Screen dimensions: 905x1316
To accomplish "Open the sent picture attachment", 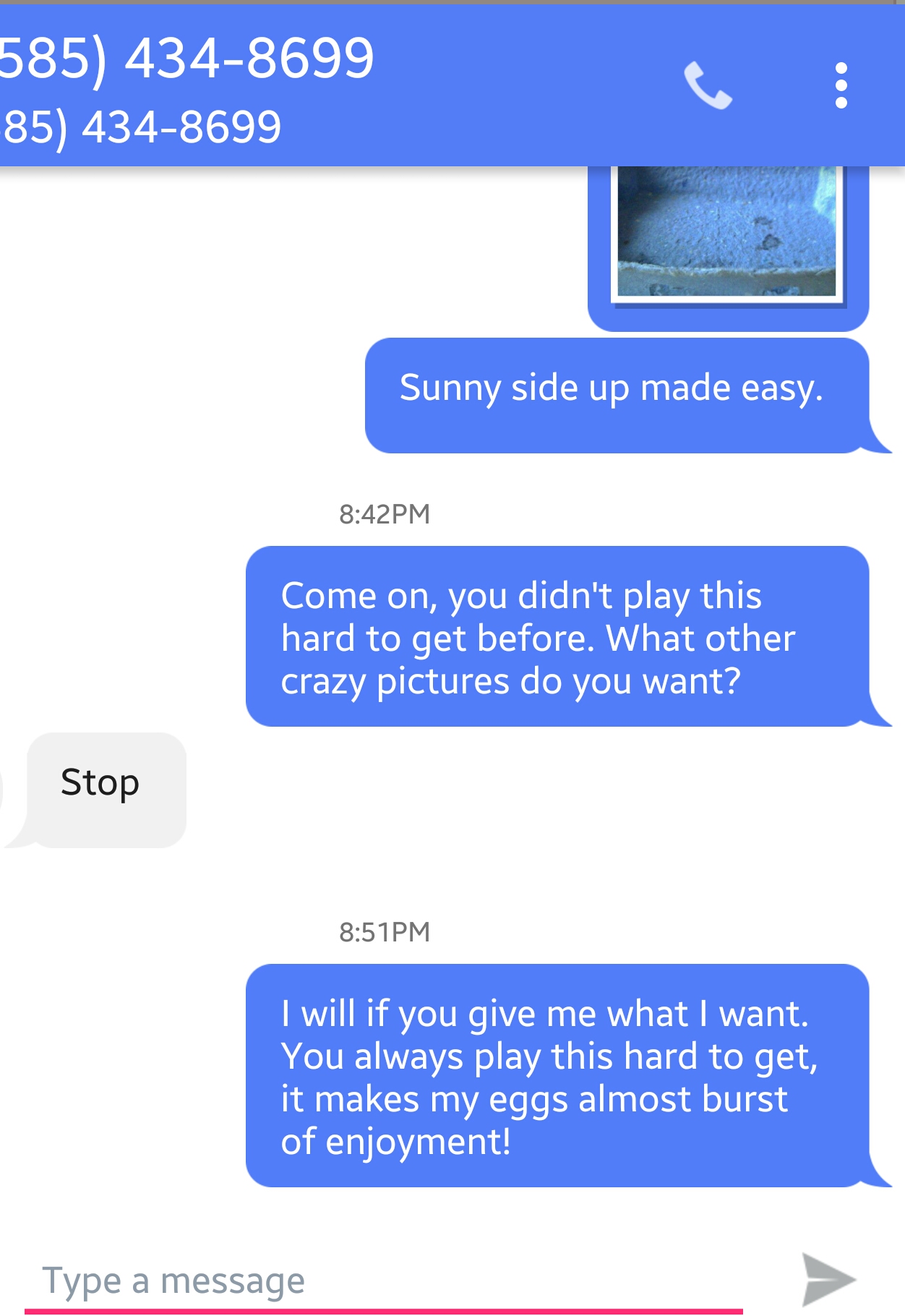I will click(727, 233).
